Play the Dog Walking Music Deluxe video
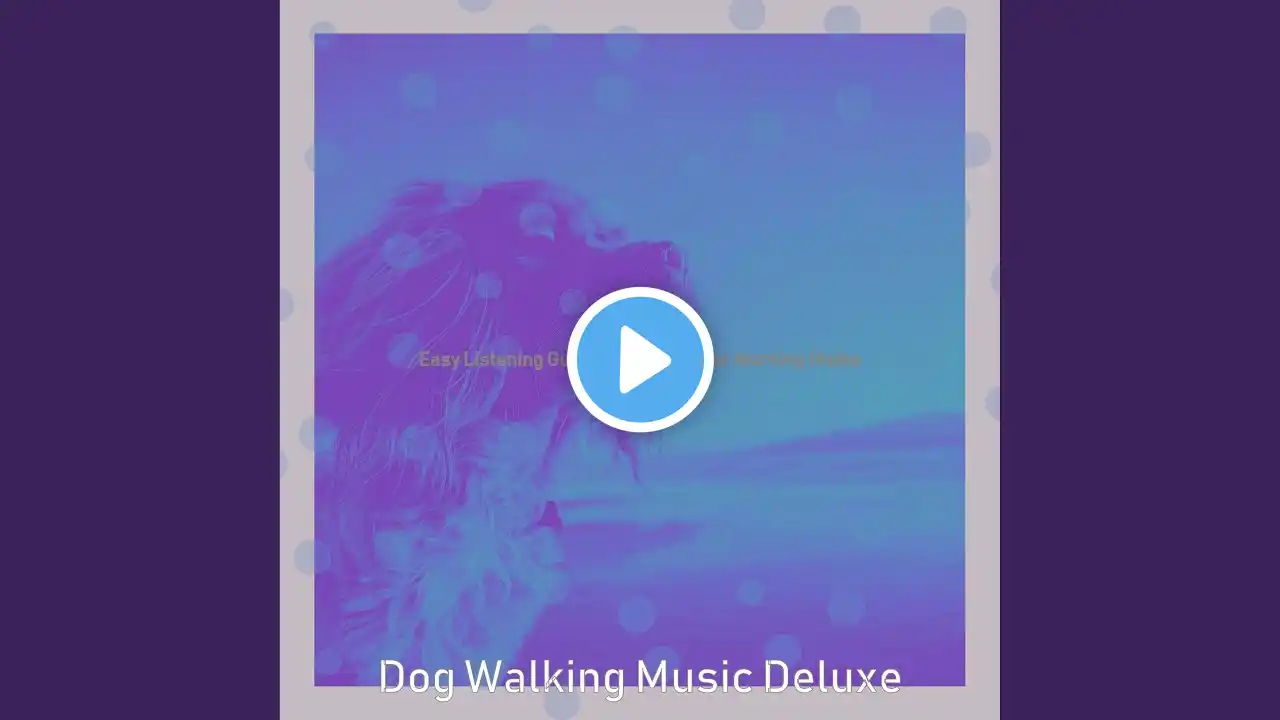This screenshot has height=720, width=1280. pos(640,360)
